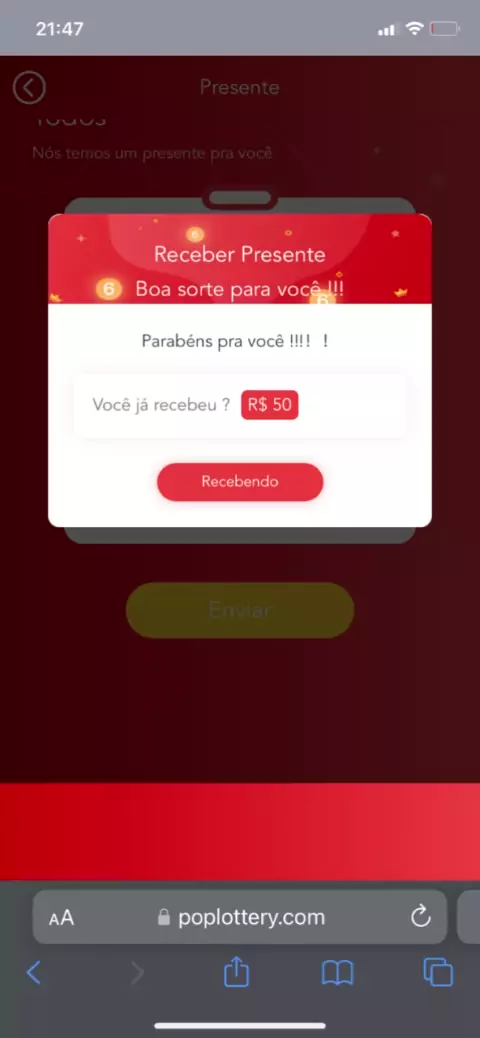Go back using the Presente page arrow

point(29,87)
